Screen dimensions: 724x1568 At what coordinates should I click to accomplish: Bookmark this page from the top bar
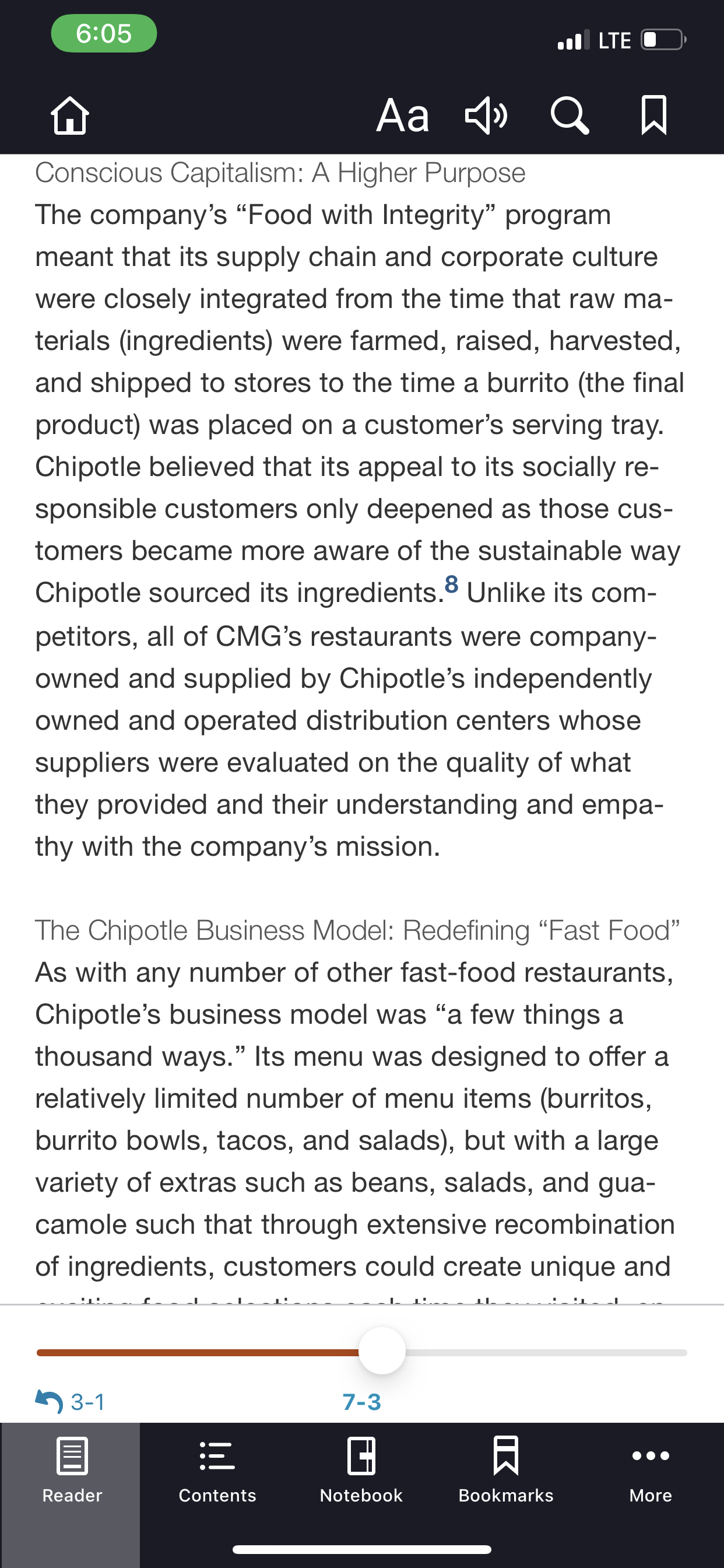tap(654, 115)
